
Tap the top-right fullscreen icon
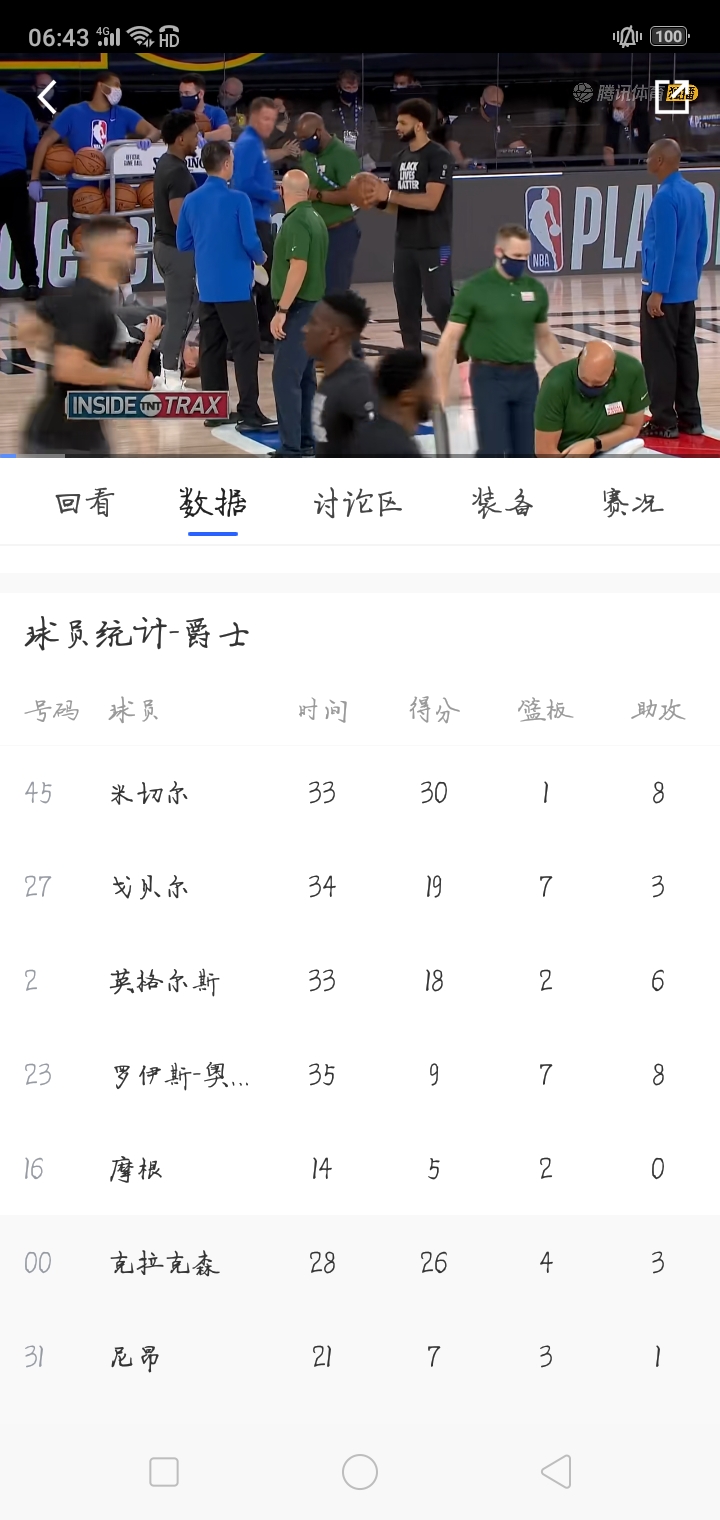tap(672, 96)
